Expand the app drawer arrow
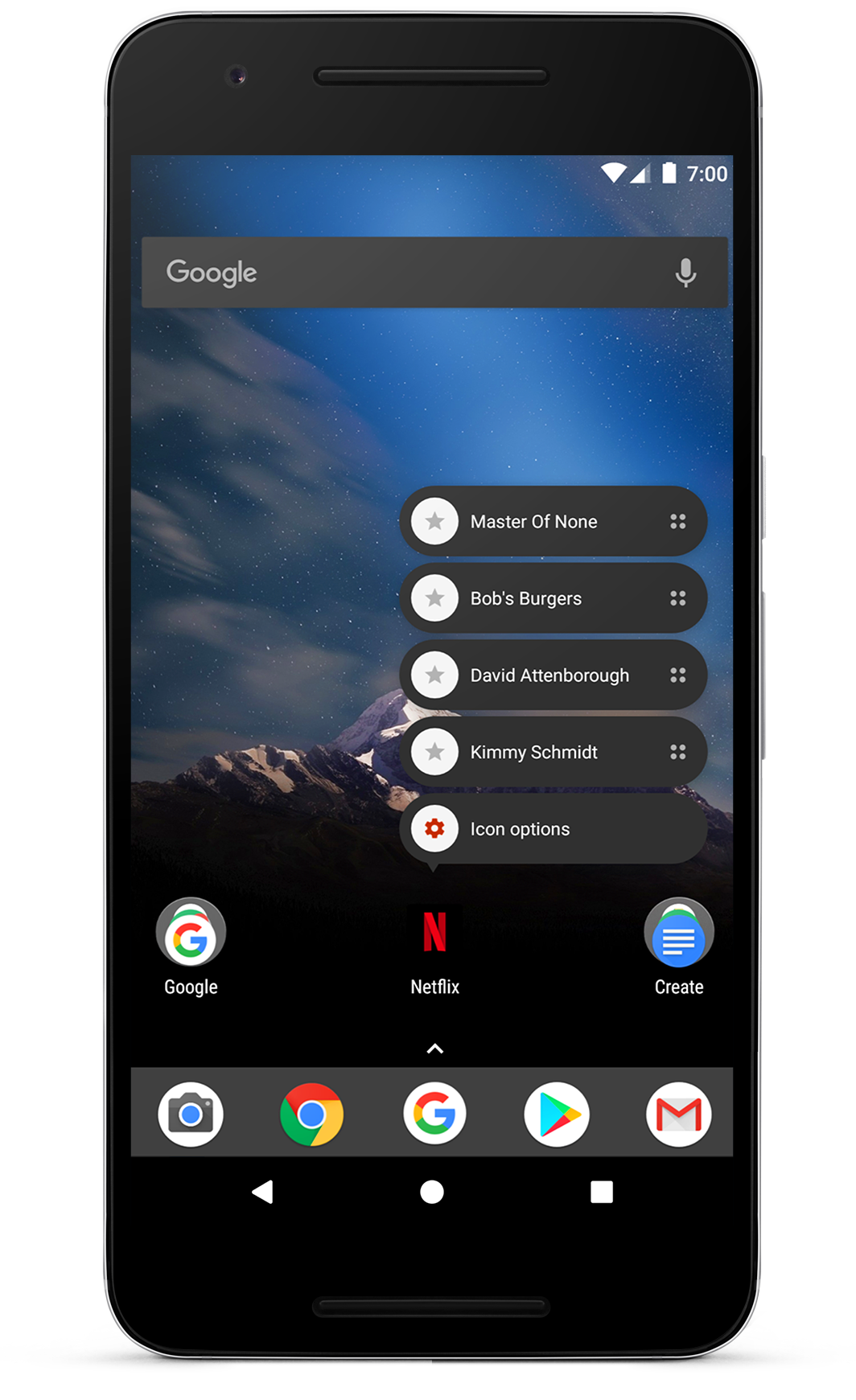This screenshot has width=856, height=1400. 434,1049
